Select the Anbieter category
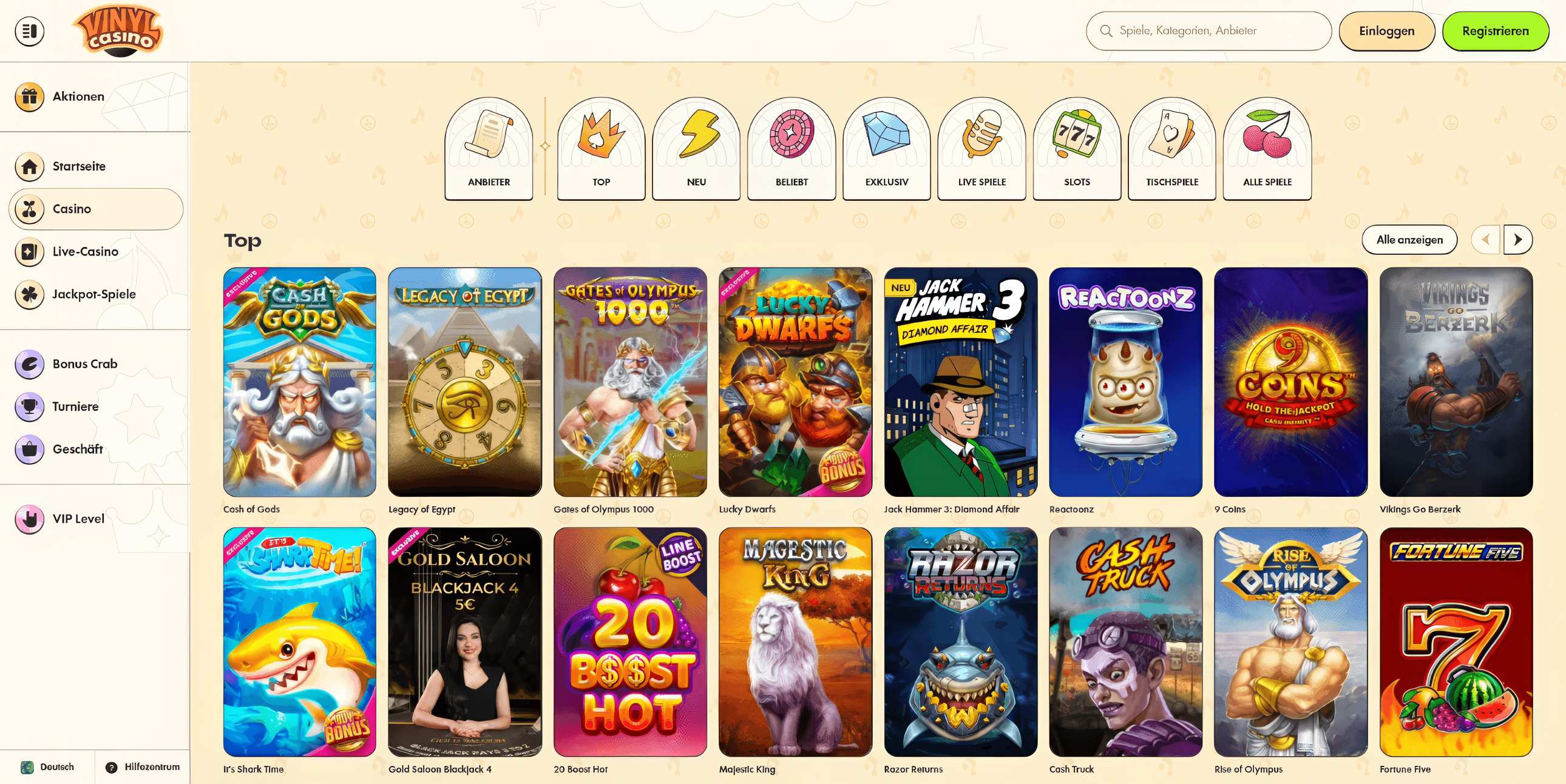The height and width of the screenshot is (784, 1566). (x=489, y=149)
